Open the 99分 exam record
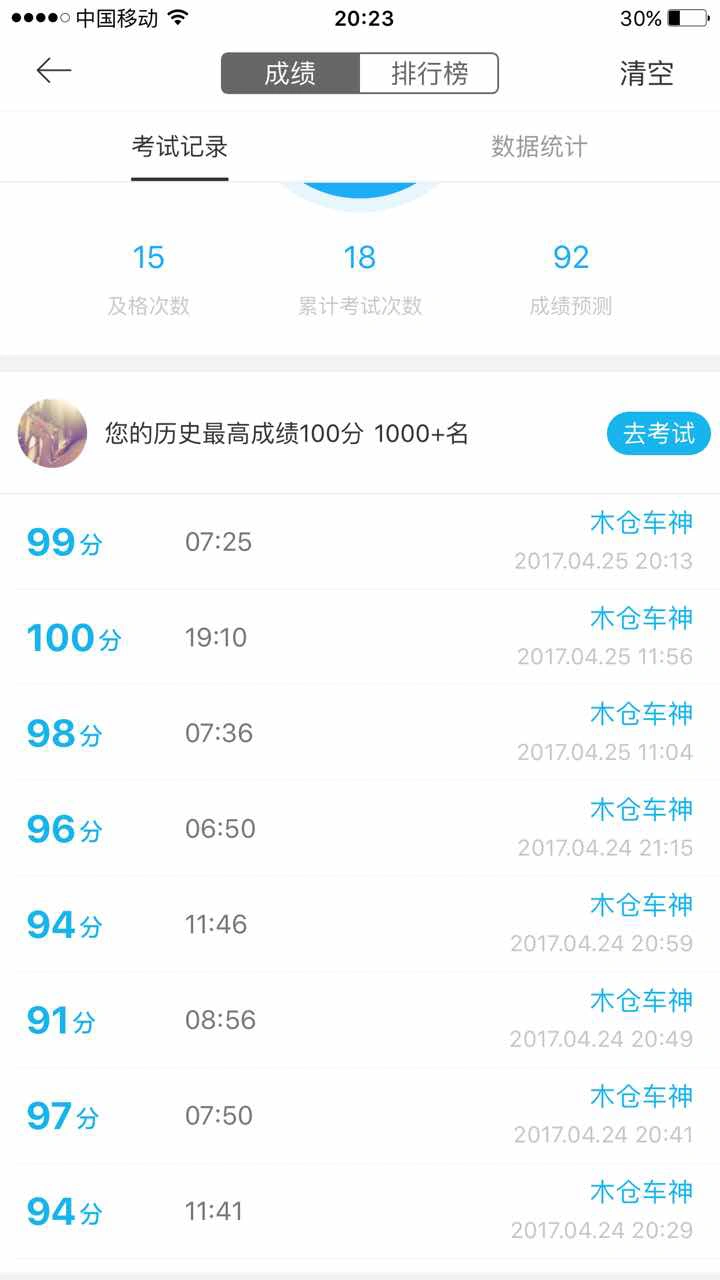Image resolution: width=720 pixels, height=1280 pixels. pyautogui.click(x=360, y=542)
